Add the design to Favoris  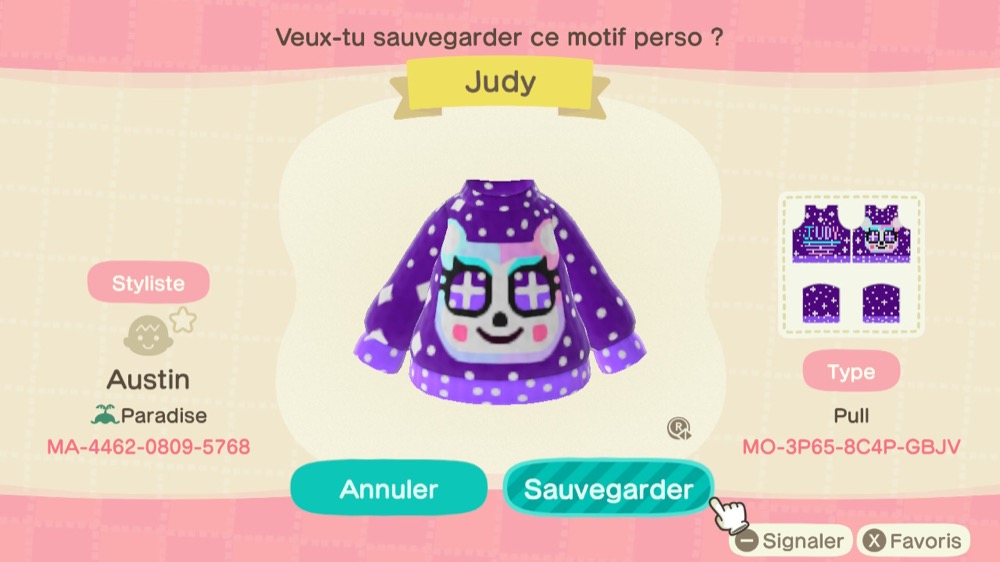pos(915,542)
